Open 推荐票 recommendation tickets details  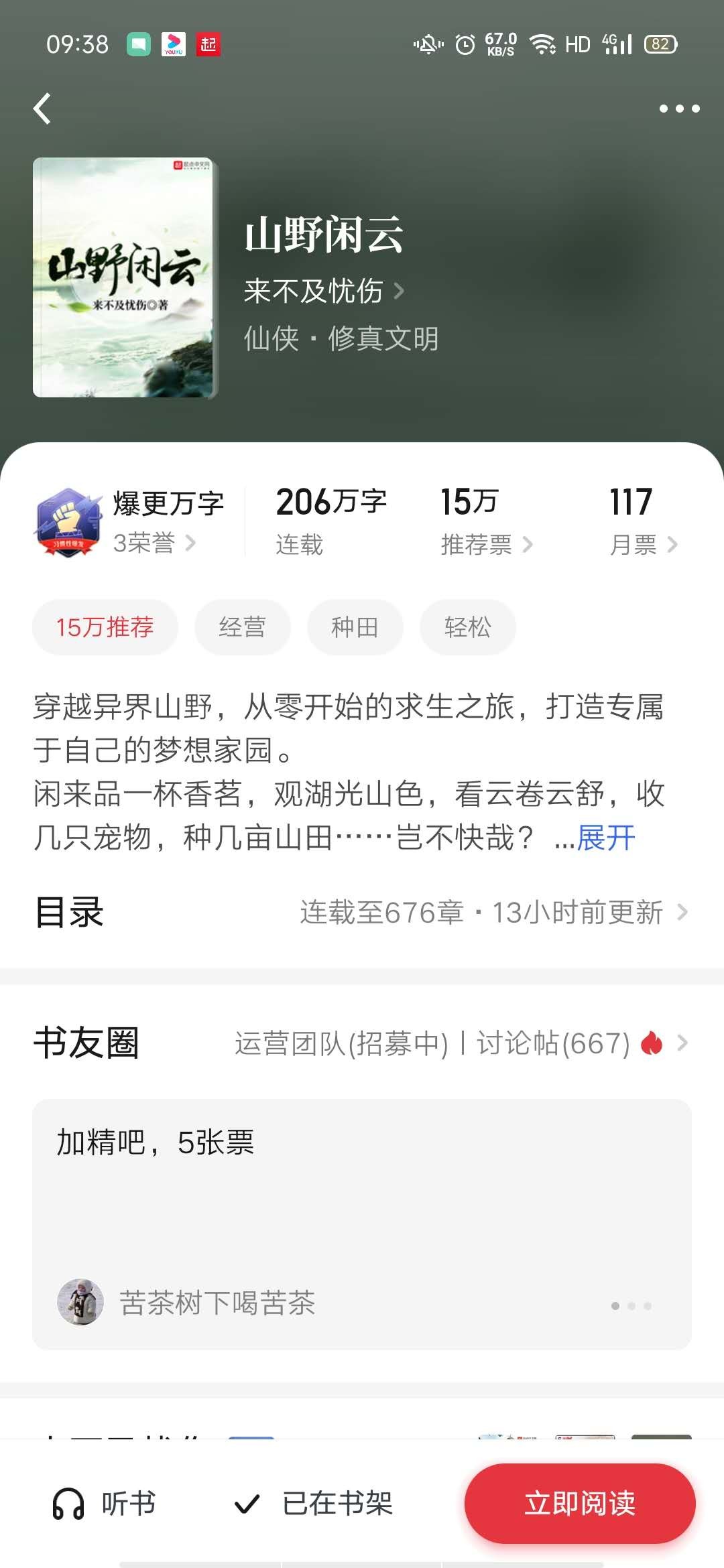486,544
